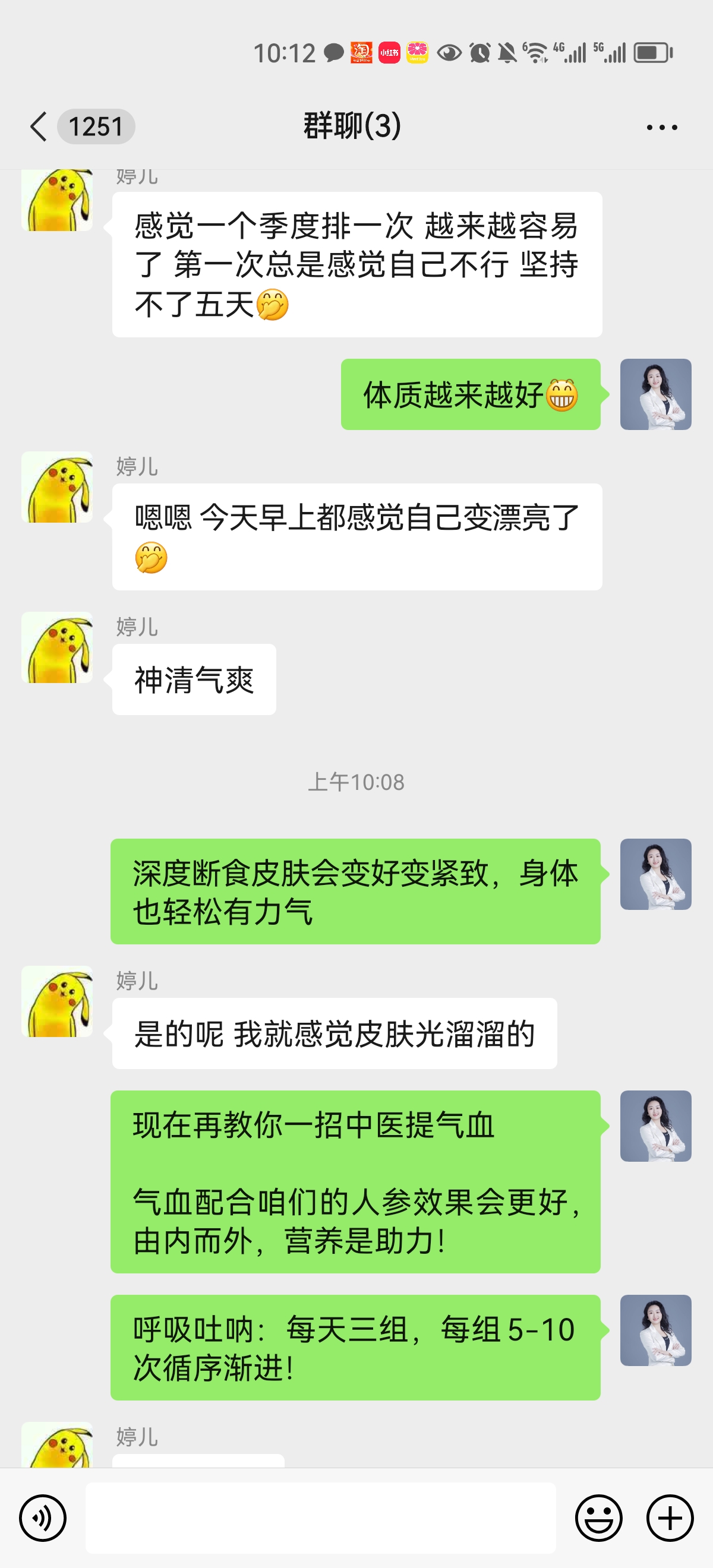The height and width of the screenshot is (1568, 713).
Task: Tap own avatar beside 体质越来越好 message
Action: (x=655, y=394)
